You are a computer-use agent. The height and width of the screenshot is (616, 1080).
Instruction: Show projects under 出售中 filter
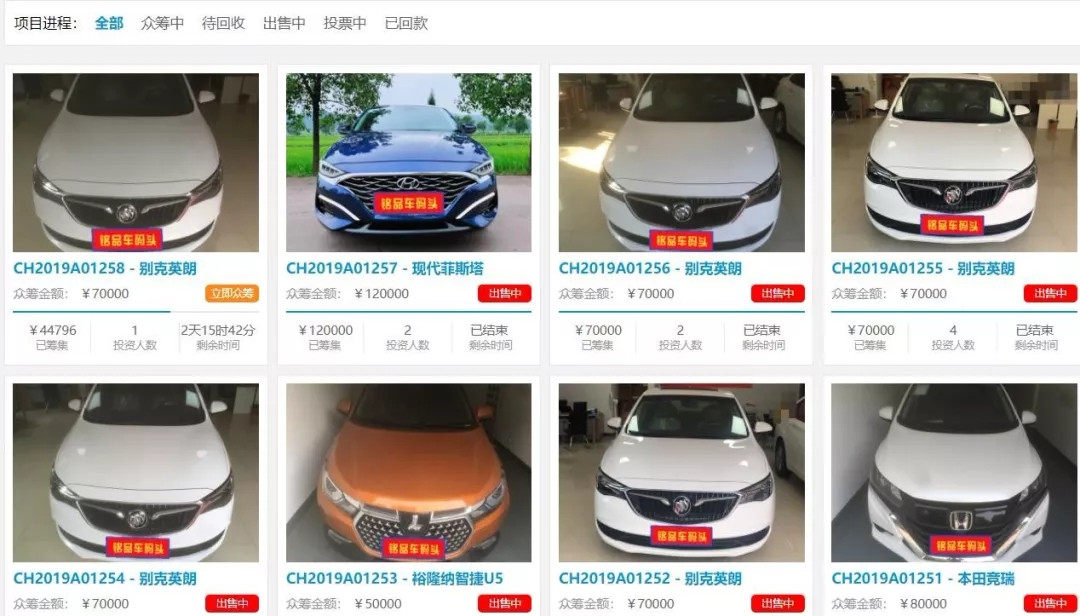click(x=284, y=23)
